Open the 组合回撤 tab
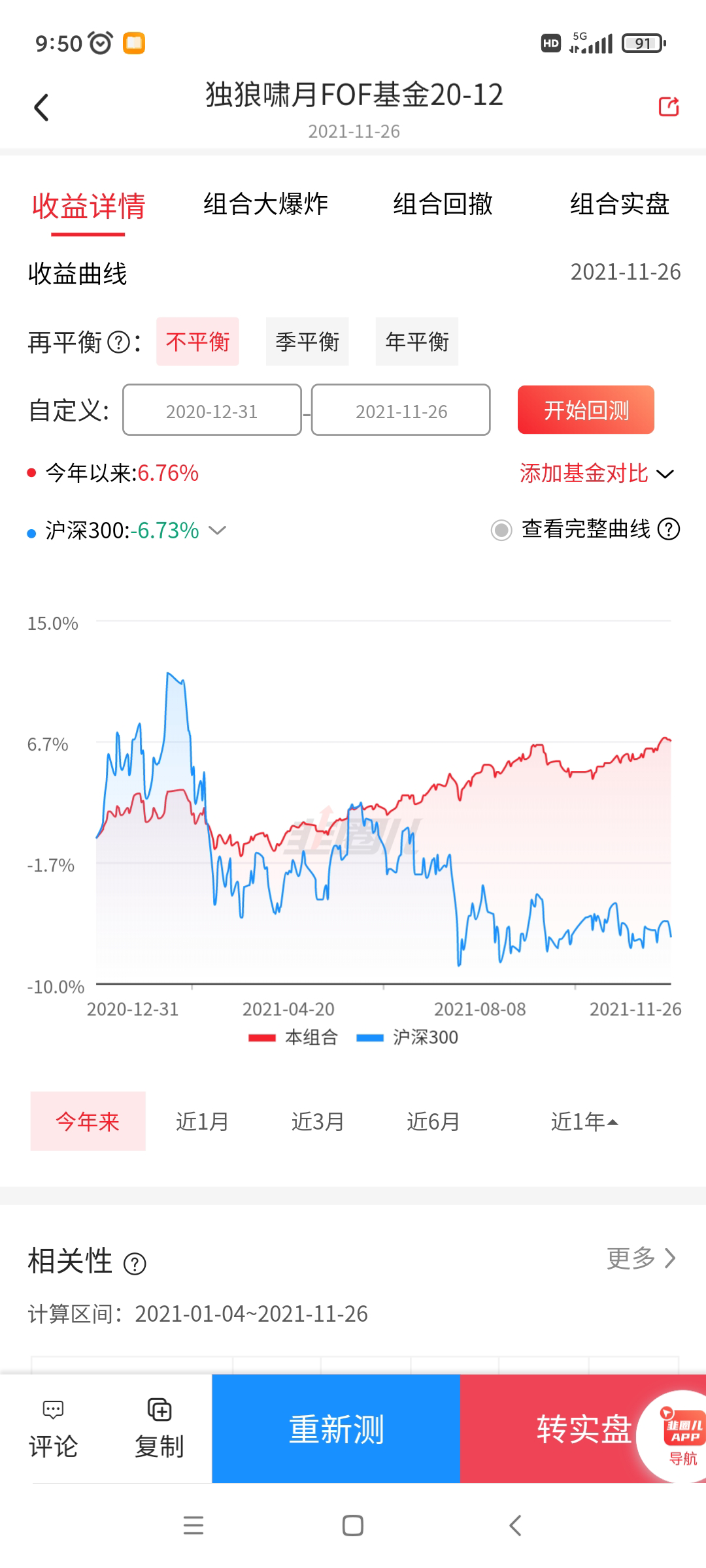 [x=443, y=204]
